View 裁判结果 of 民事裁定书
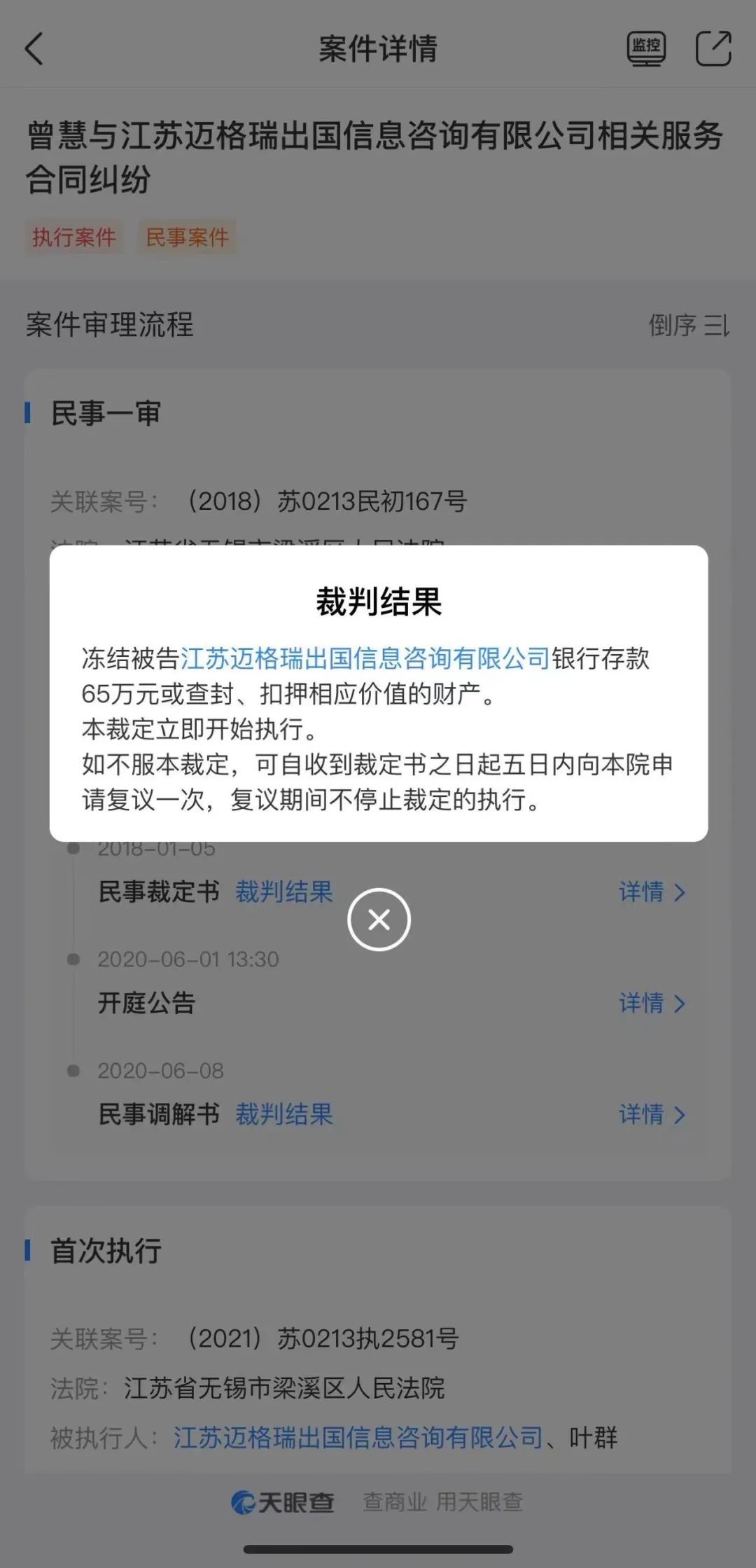This screenshot has width=756, height=1568. 283,891
